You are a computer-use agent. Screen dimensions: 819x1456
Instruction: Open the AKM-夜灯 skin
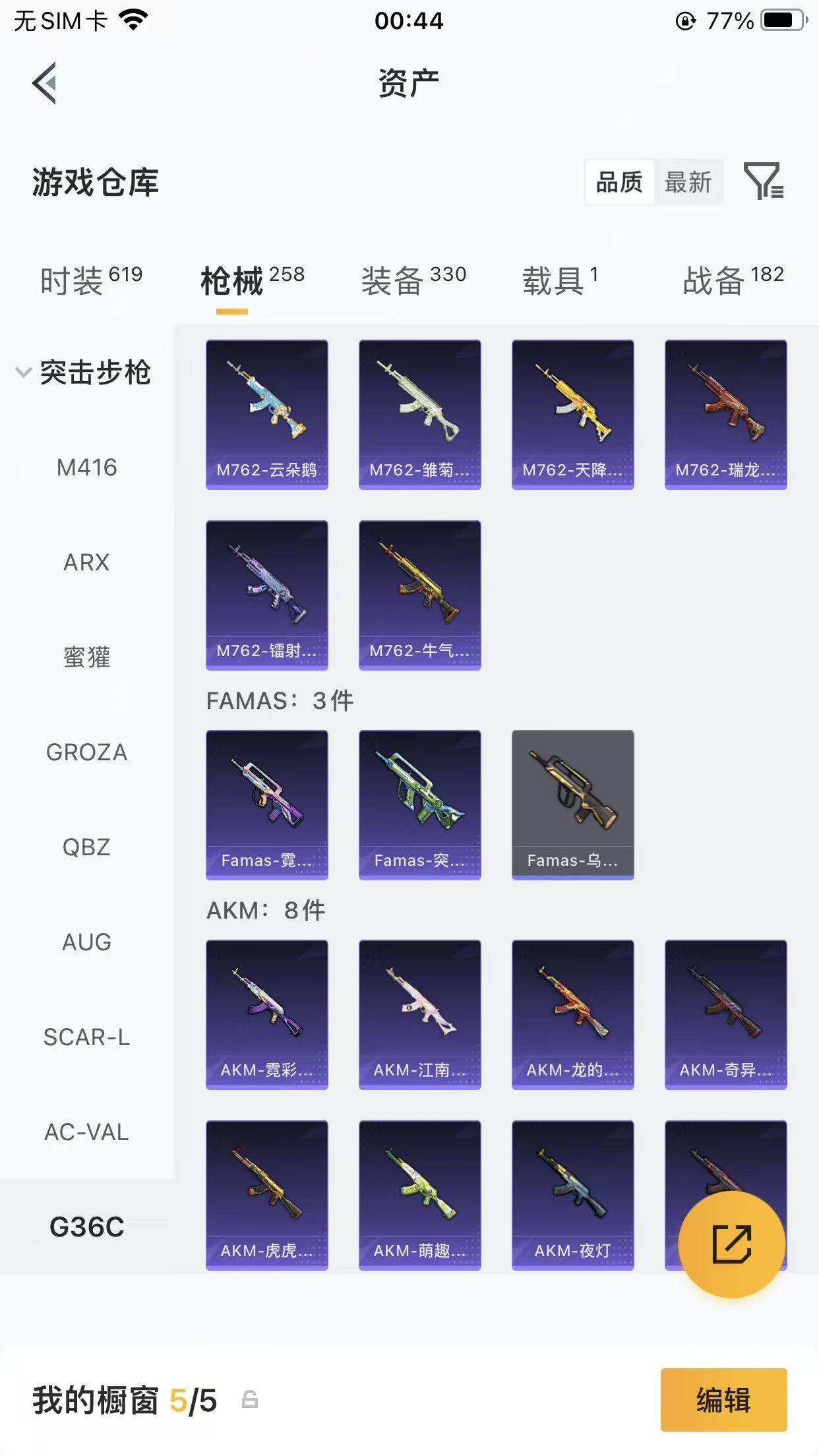click(572, 1195)
